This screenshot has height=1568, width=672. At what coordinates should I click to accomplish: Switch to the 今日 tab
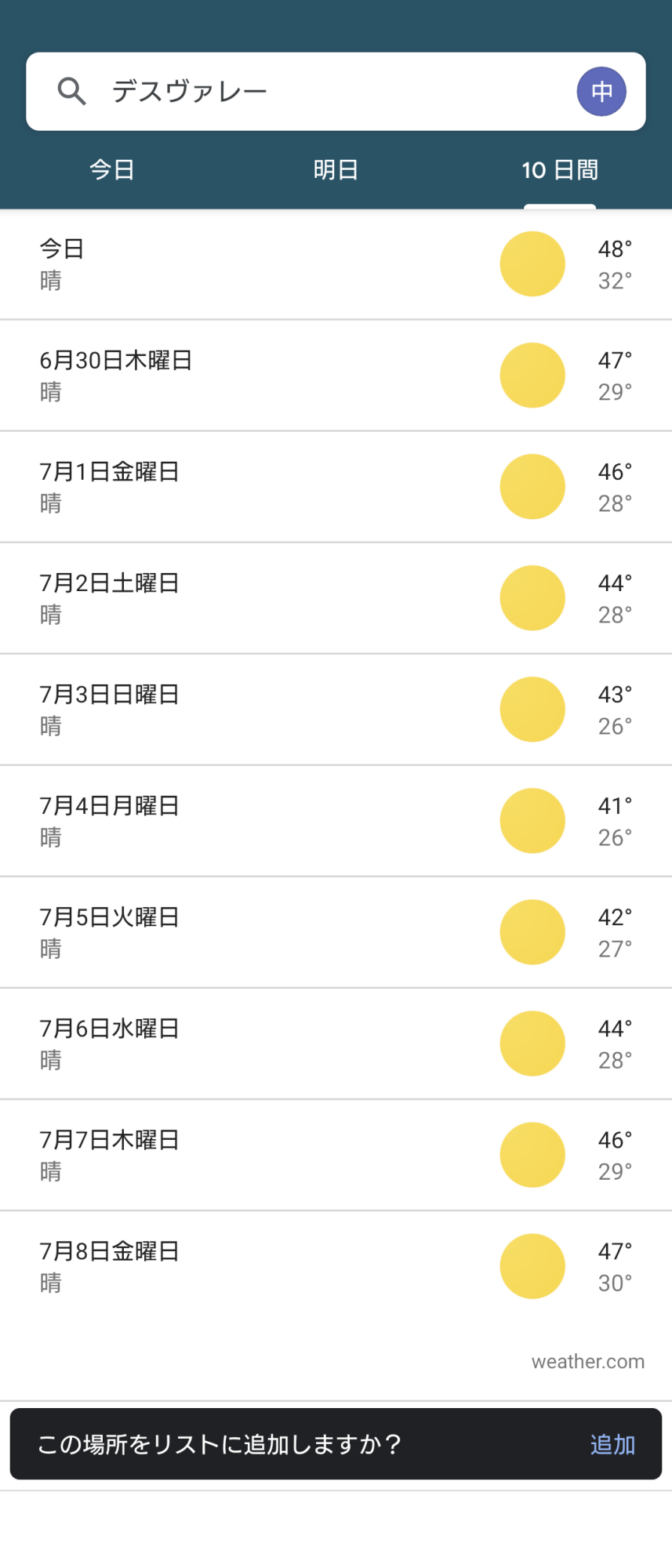pyautogui.click(x=112, y=169)
